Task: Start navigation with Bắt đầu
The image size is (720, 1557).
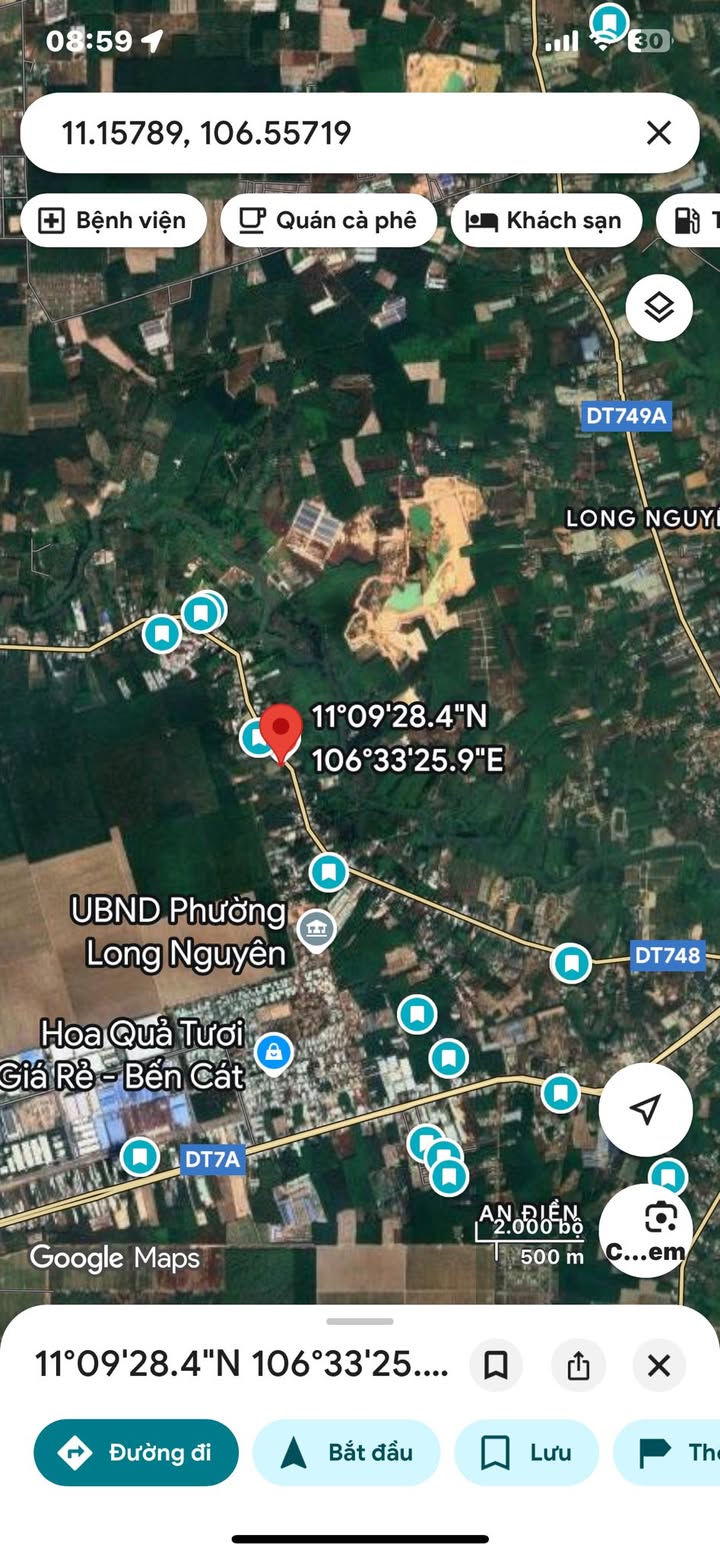Action: (x=346, y=1452)
